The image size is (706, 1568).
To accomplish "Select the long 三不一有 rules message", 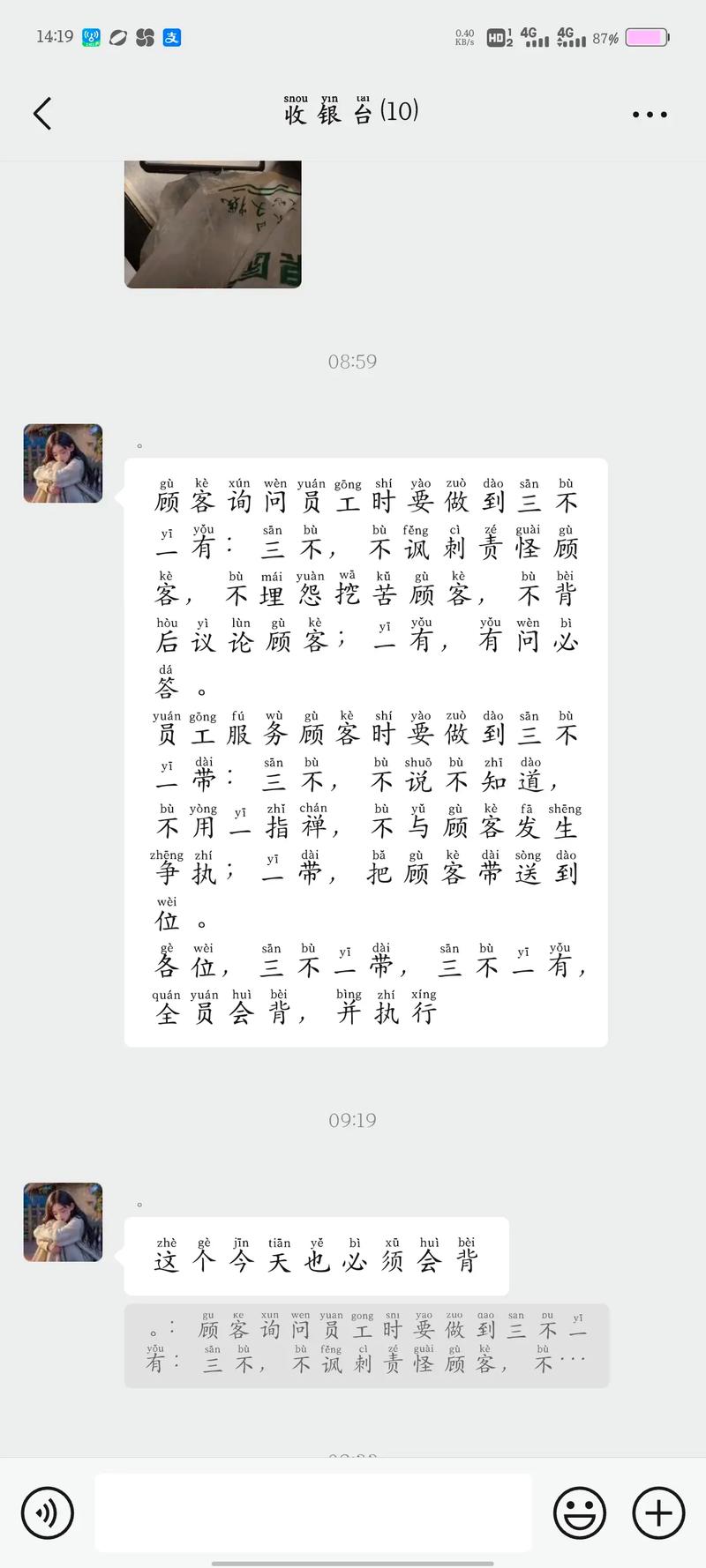I will [366, 754].
